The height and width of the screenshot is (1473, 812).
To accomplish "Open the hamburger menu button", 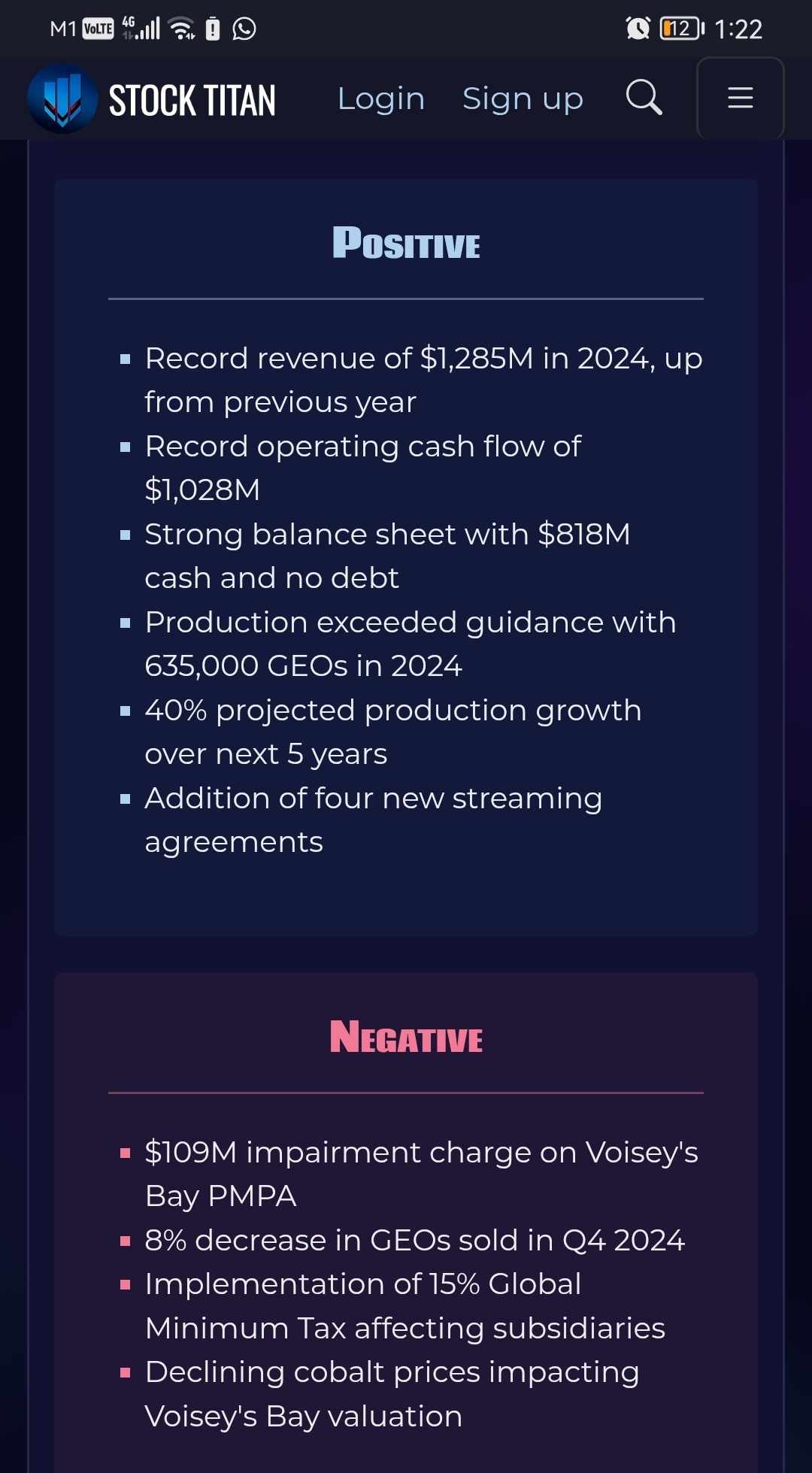I will click(x=741, y=98).
